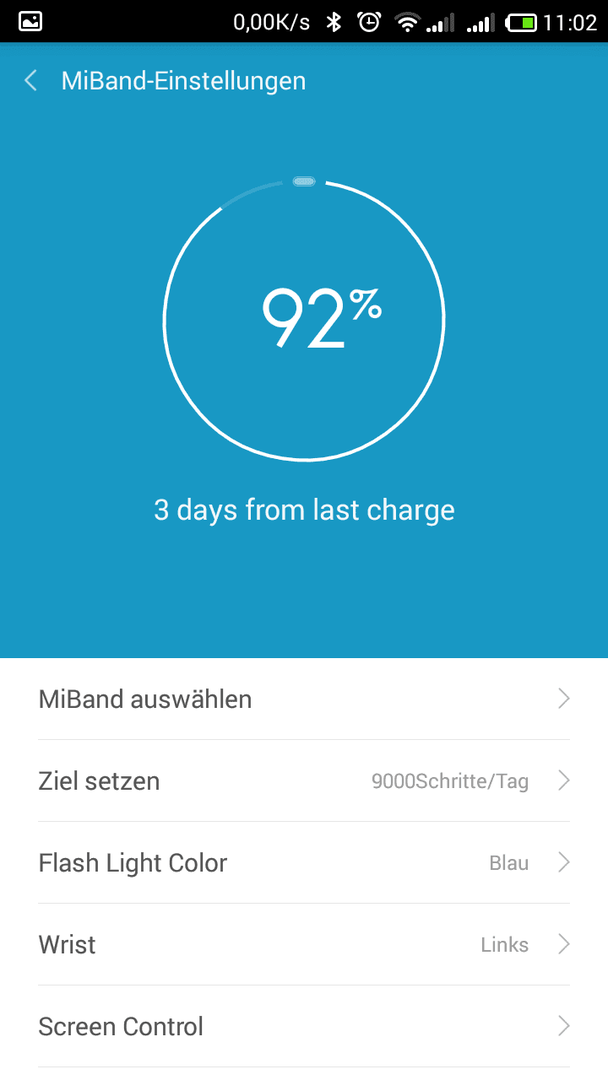This screenshot has height=1080, width=608.
Task: Open the Wrist setting
Action: pyautogui.click(x=304, y=944)
